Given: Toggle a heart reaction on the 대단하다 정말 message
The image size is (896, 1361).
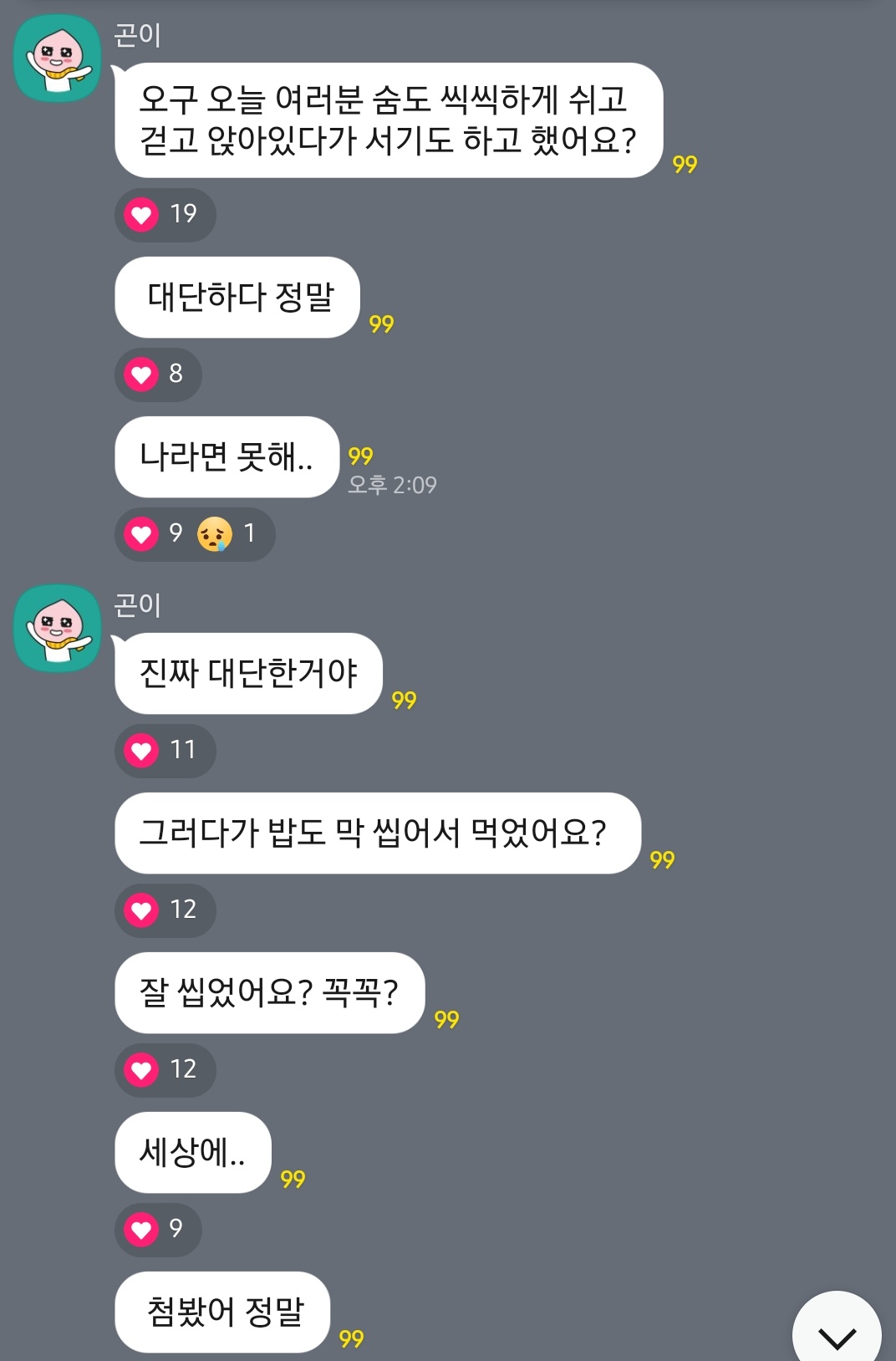Looking at the screenshot, I should pyautogui.click(x=237, y=298).
